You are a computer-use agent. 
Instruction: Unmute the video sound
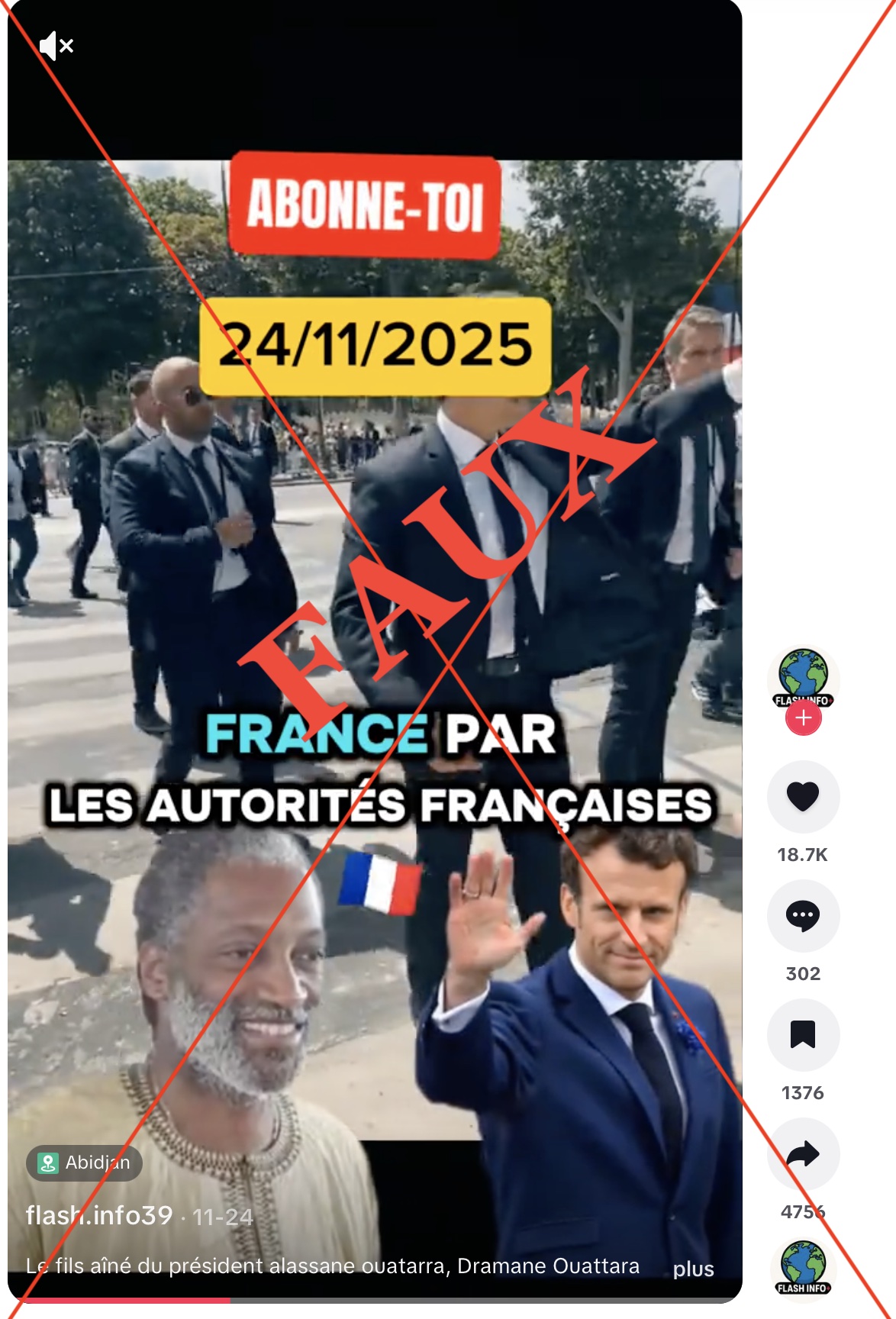56,46
